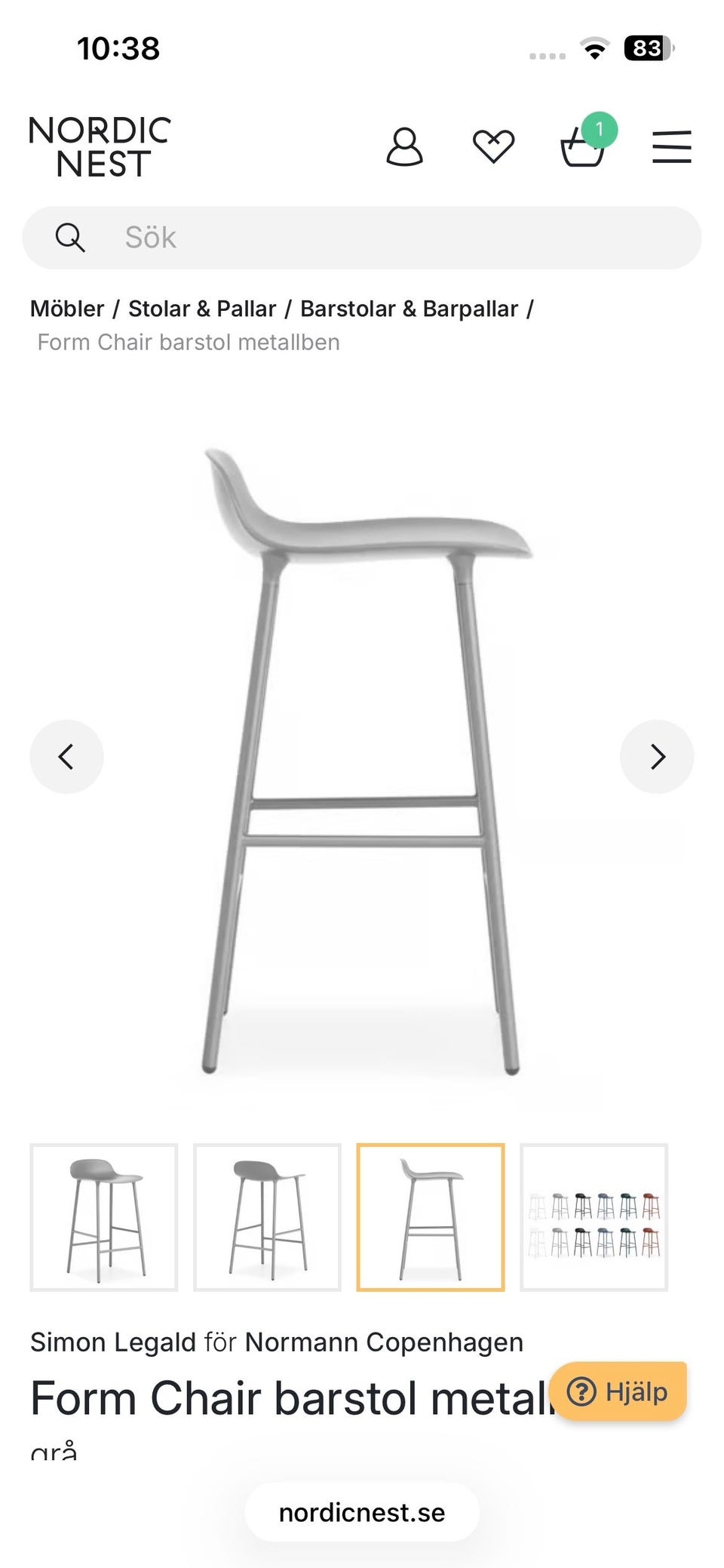724x1568 pixels.
Task: Tap the nordicnest.se address bar
Action: click(362, 1512)
